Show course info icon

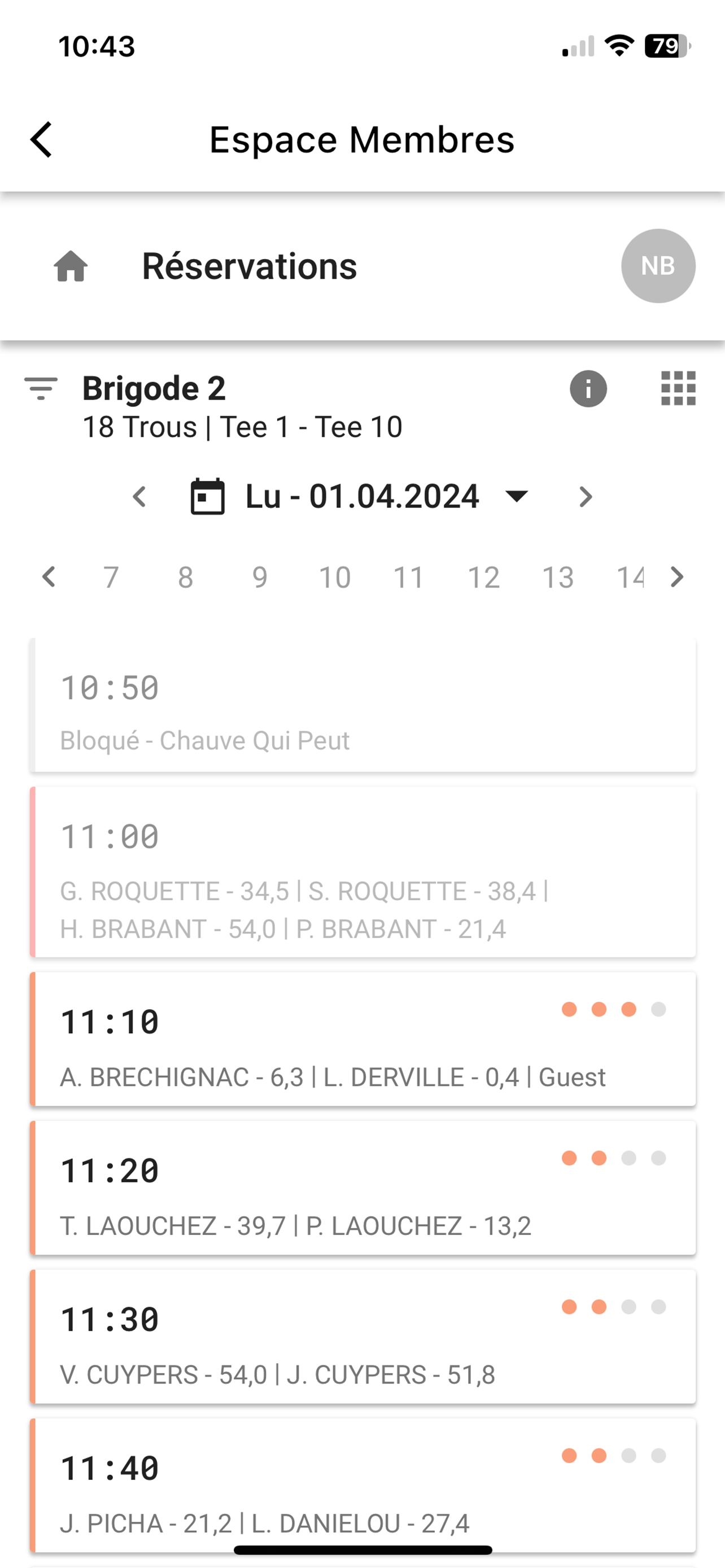coord(588,388)
